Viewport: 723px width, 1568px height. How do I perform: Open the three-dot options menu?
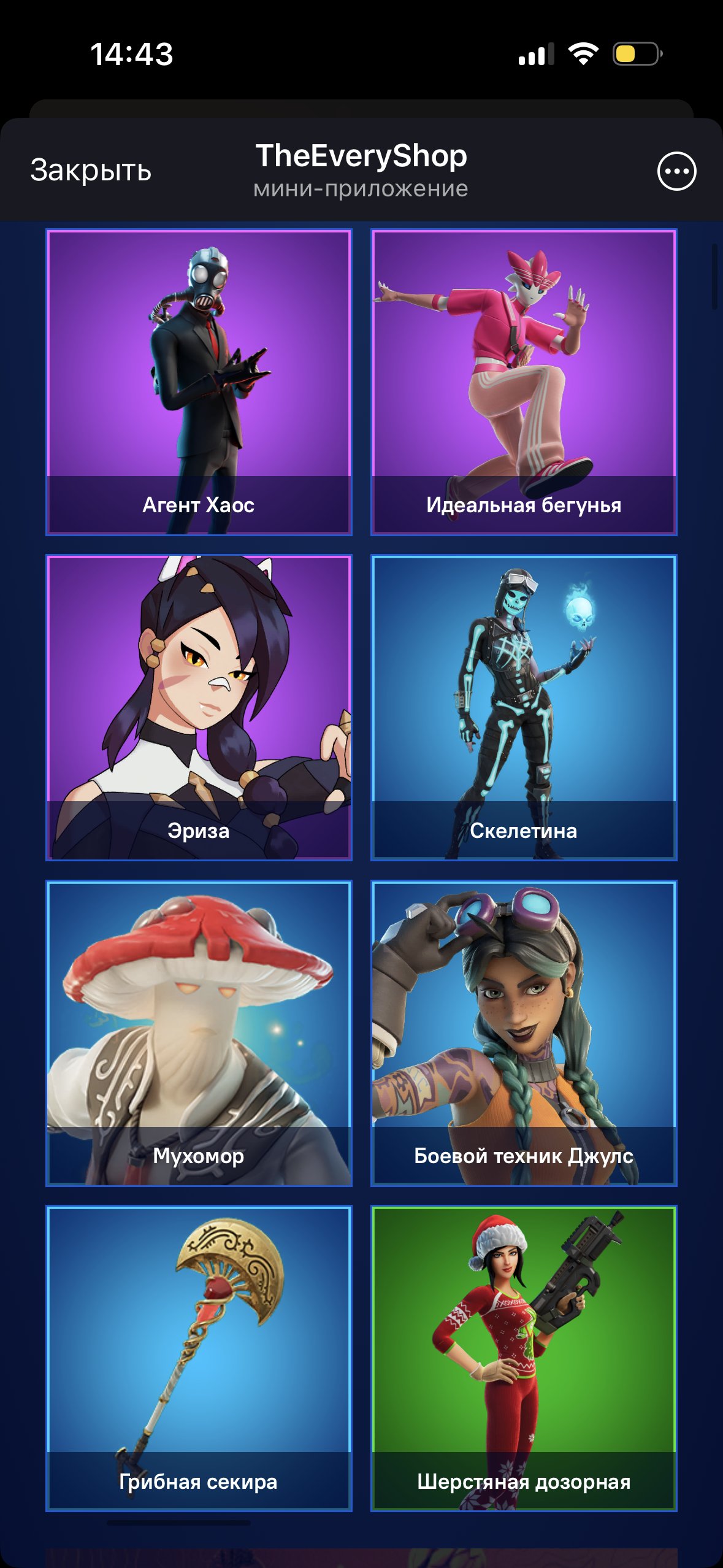pyautogui.click(x=676, y=171)
